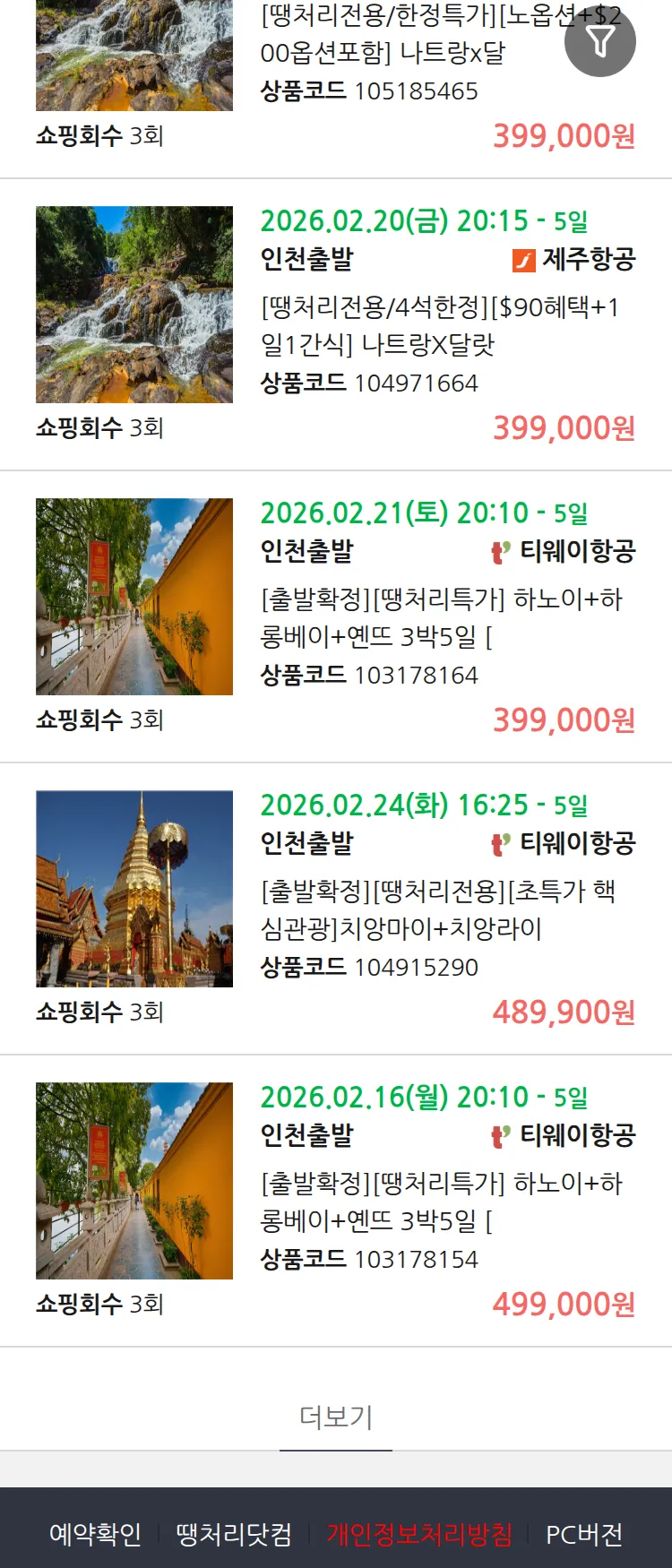Open the 2026.02.16 Hanoi package for 499,000원

coord(439,1202)
